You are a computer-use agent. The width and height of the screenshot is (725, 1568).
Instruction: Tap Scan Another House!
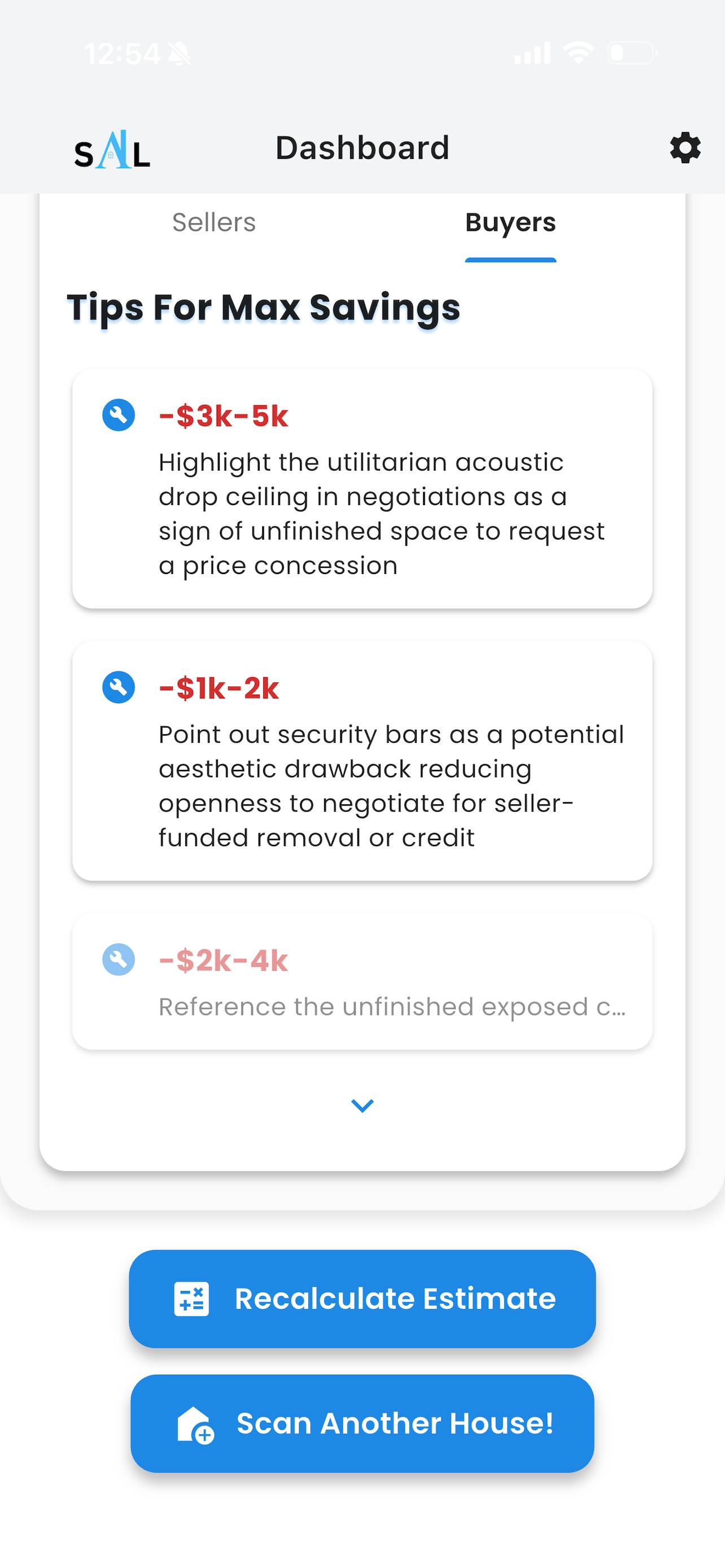[x=362, y=1423]
